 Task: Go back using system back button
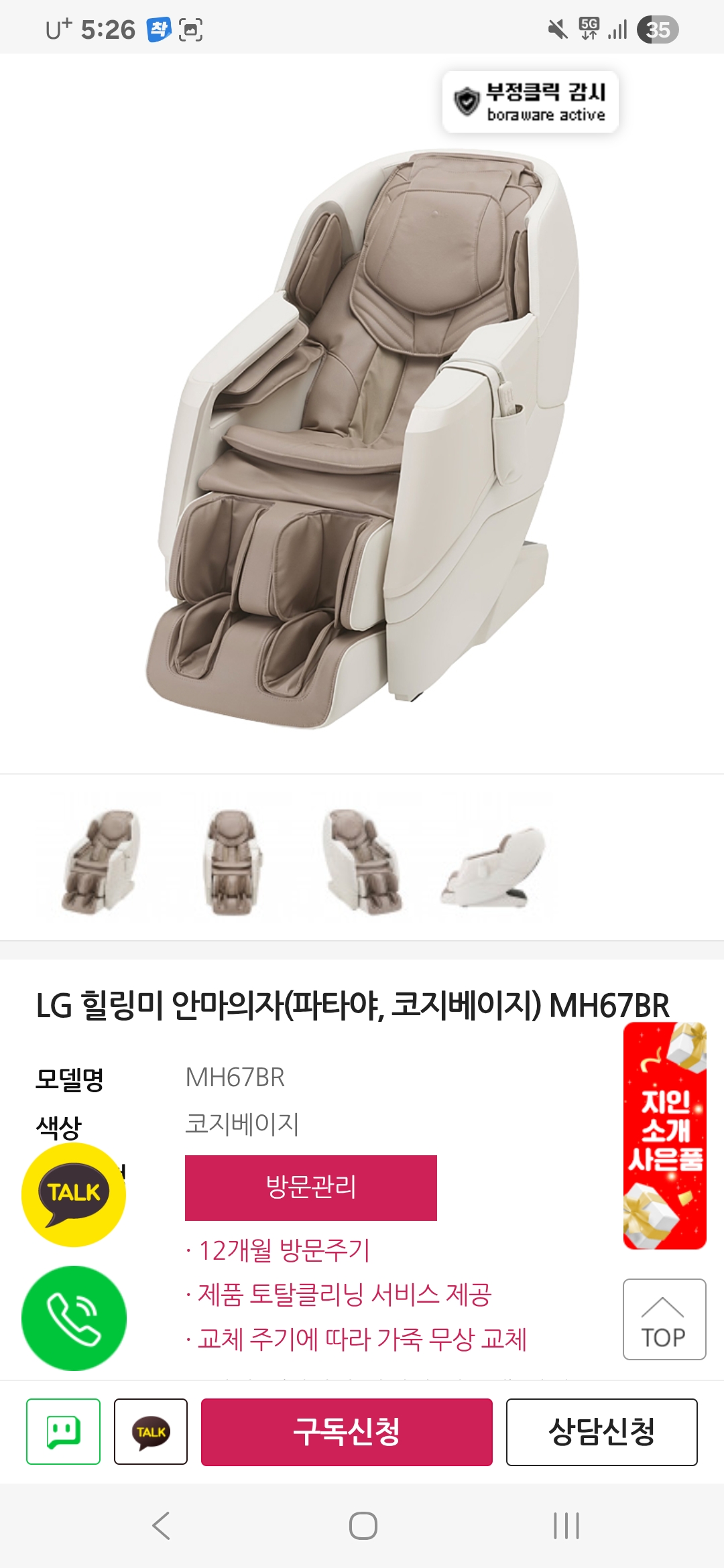tap(161, 1526)
